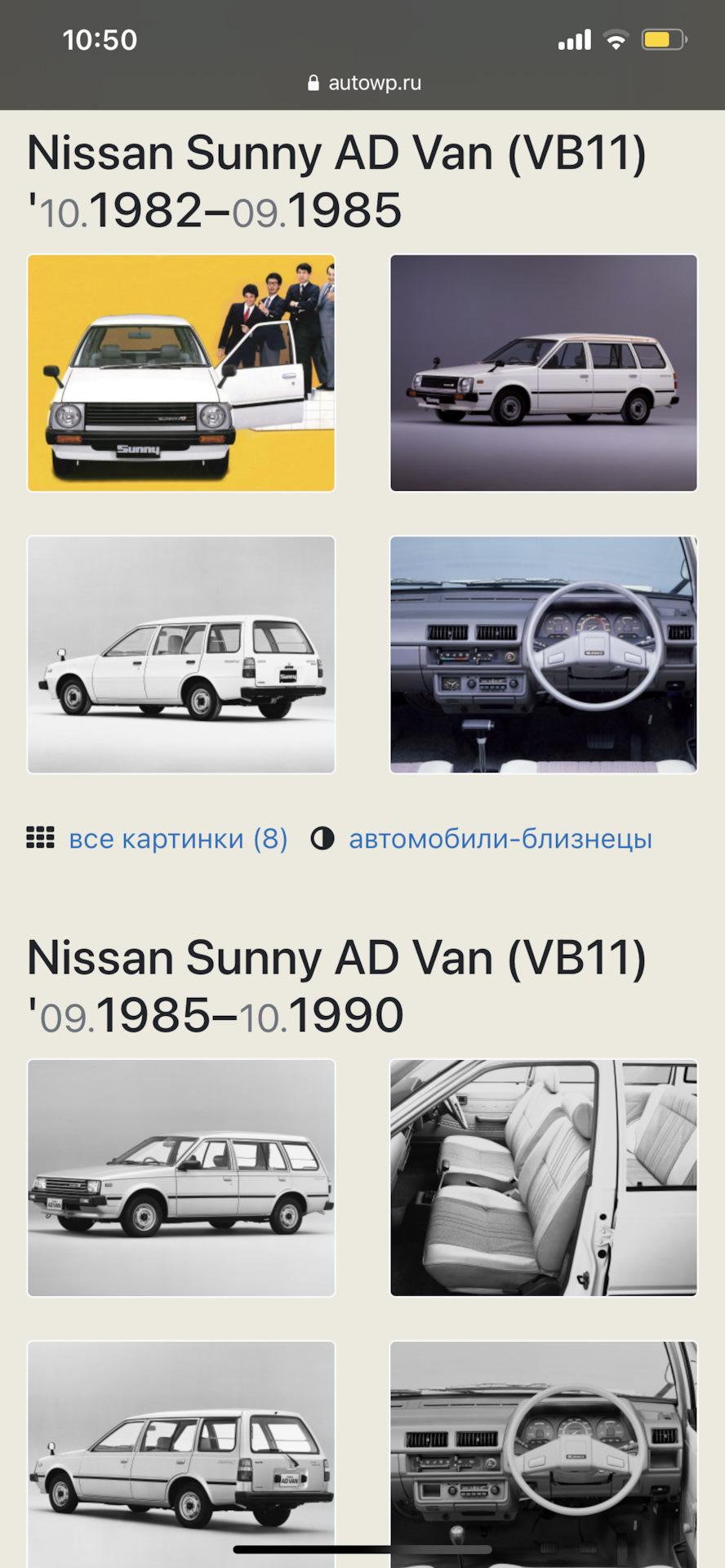Open «автомобили-близнецы» link
This screenshot has height=1568, width=725.
click(x=500, y=839)
